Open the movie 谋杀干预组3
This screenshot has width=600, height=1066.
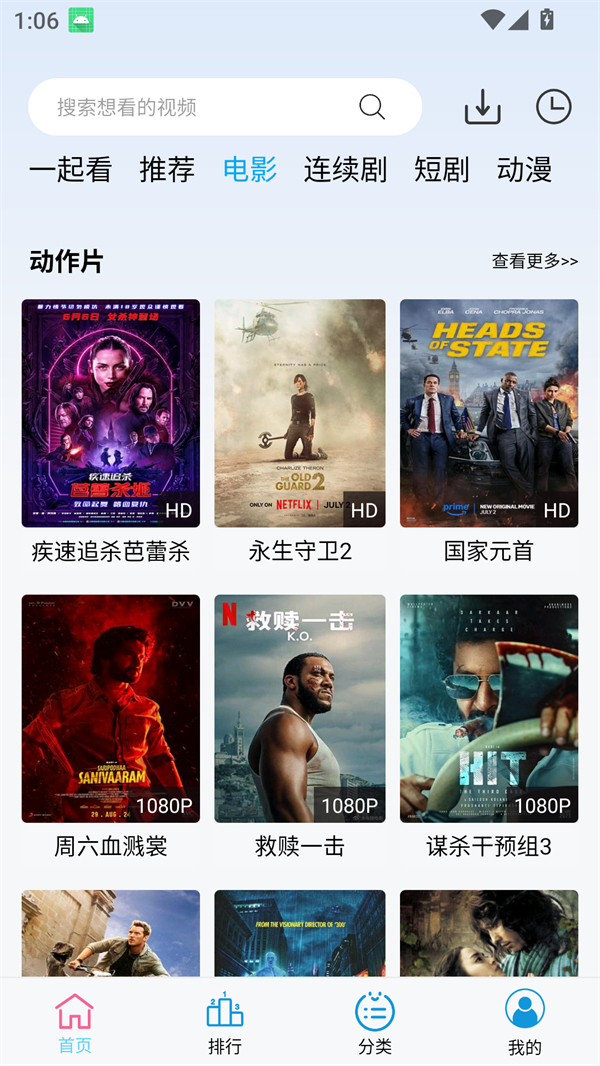(x=489, y=708)
